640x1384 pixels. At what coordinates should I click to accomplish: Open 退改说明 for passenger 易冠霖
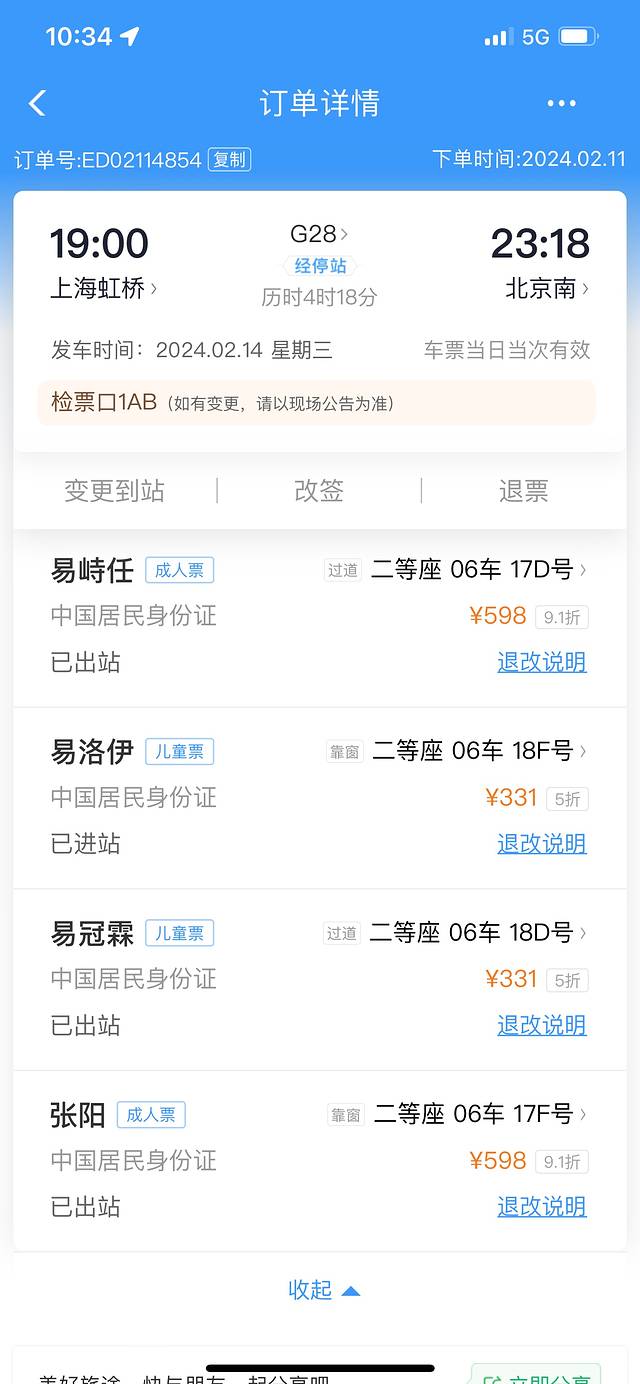point(541,1025)
